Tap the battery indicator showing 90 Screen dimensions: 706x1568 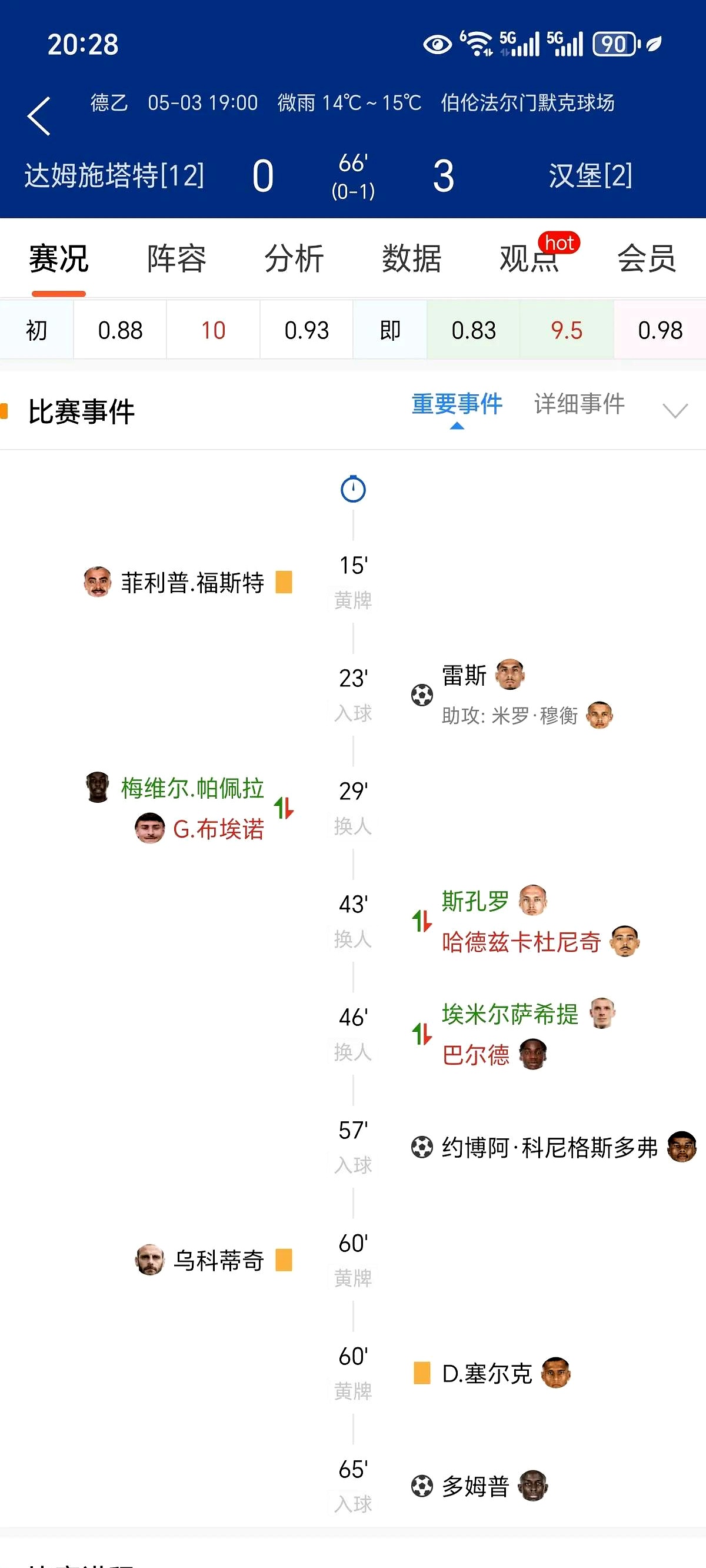tap(615, 44)
